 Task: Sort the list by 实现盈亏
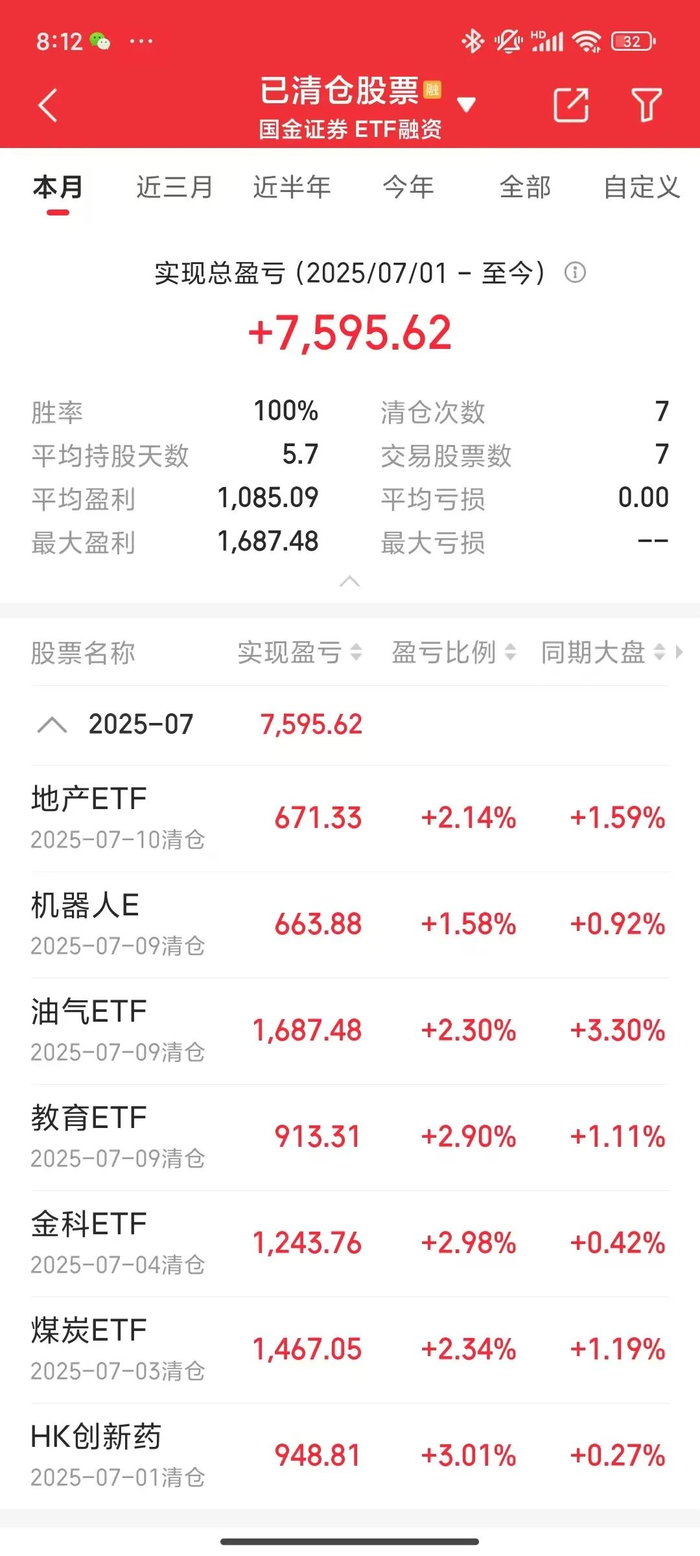(302, 653)
